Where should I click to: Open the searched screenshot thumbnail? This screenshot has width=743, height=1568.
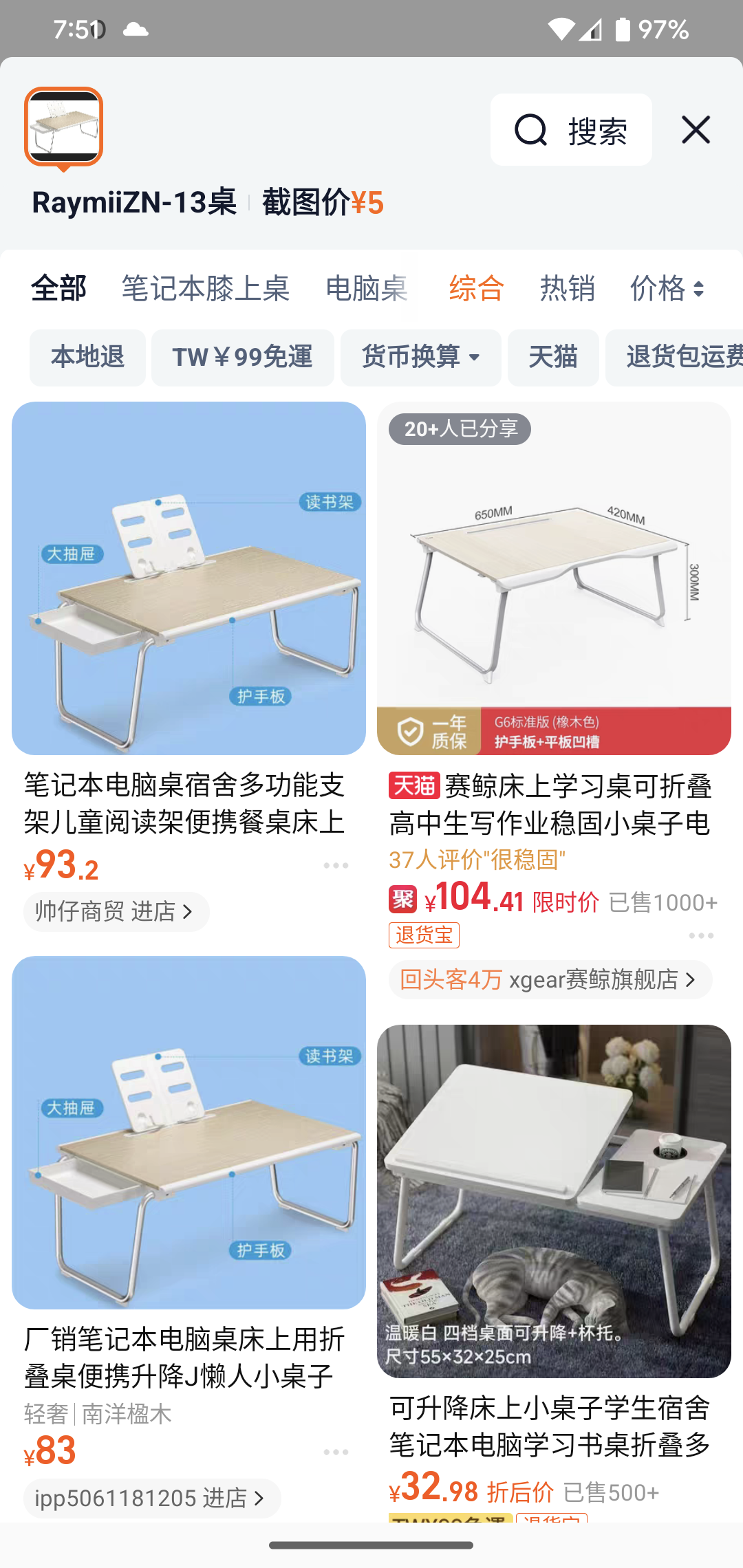(64, 127)
